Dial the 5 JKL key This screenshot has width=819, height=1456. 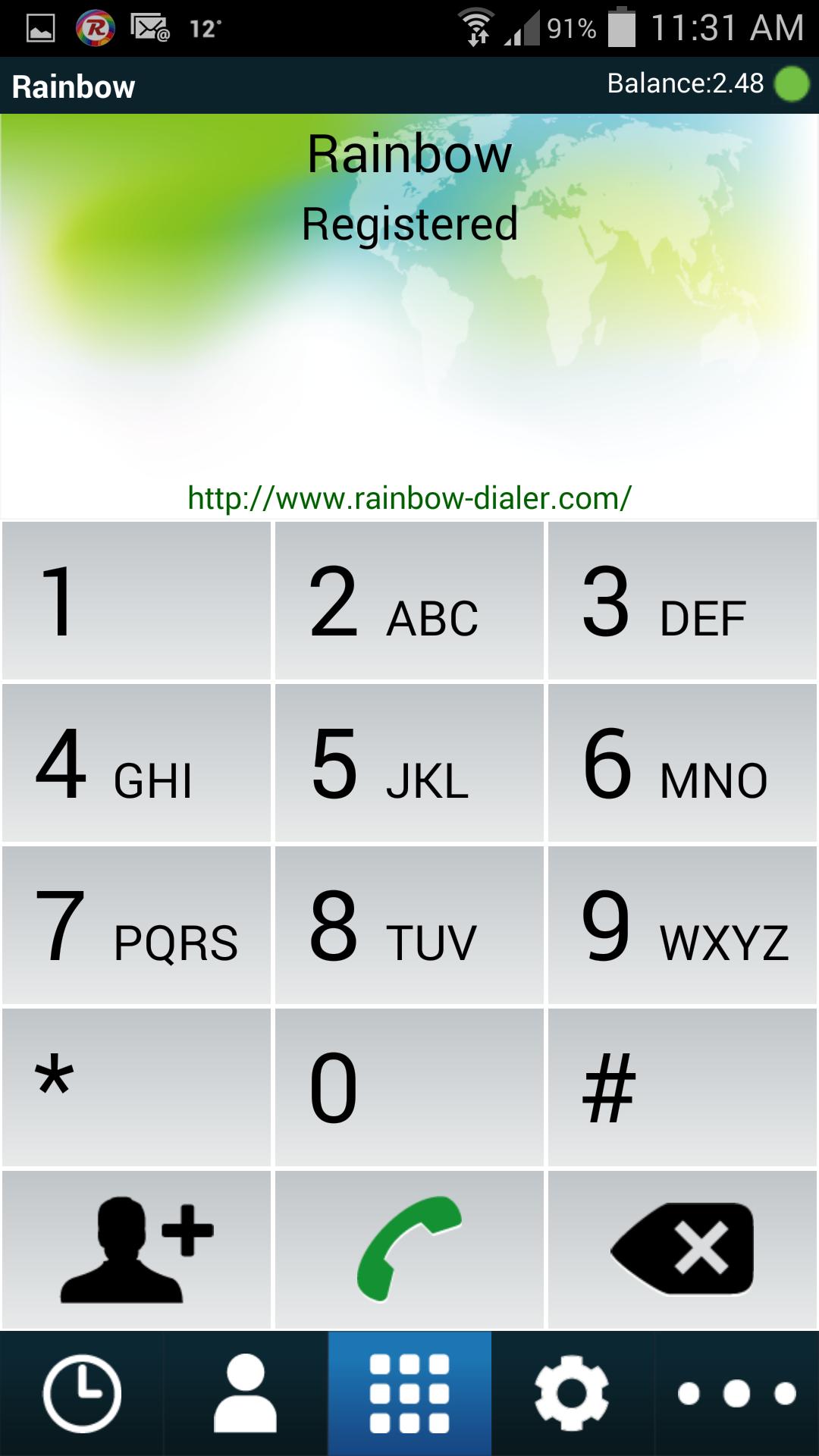coord(409,763)
